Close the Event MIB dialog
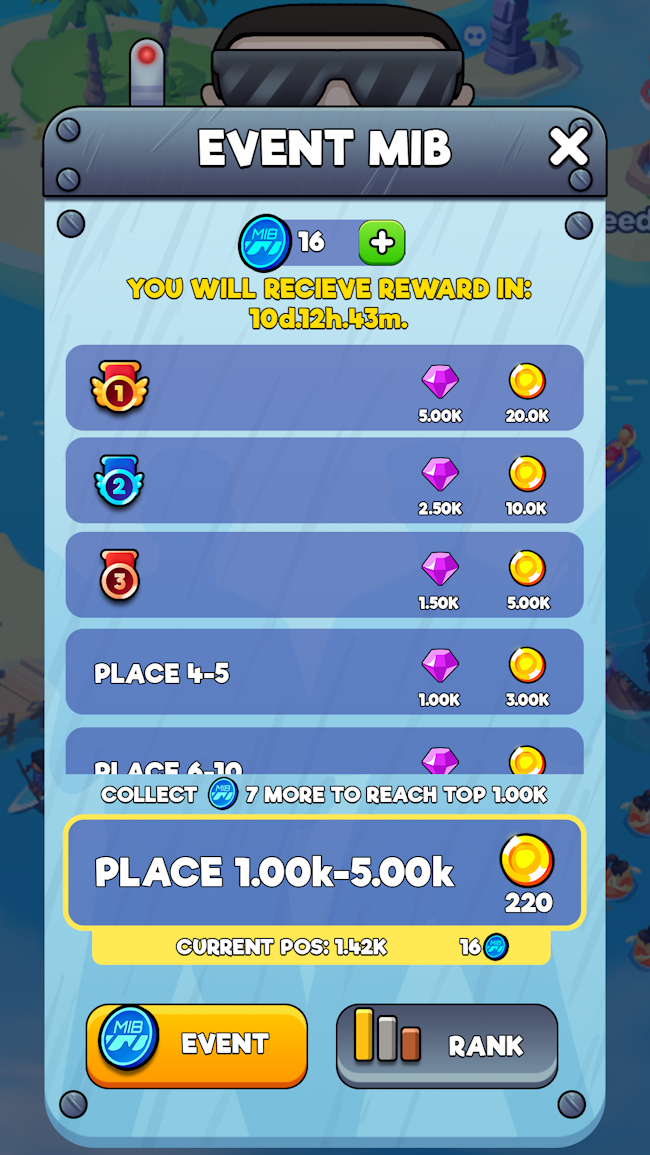Screen dimensions: 650x1155 click(x=569, y=147)
